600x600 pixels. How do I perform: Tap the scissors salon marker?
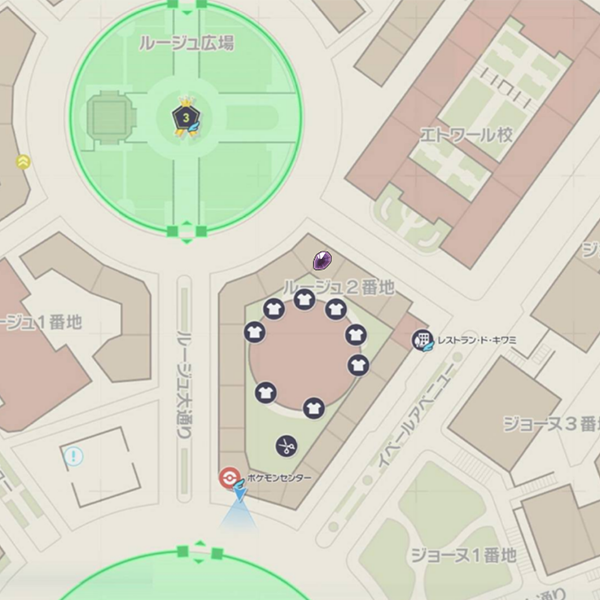pyautogui.click(x=284, y=445)
